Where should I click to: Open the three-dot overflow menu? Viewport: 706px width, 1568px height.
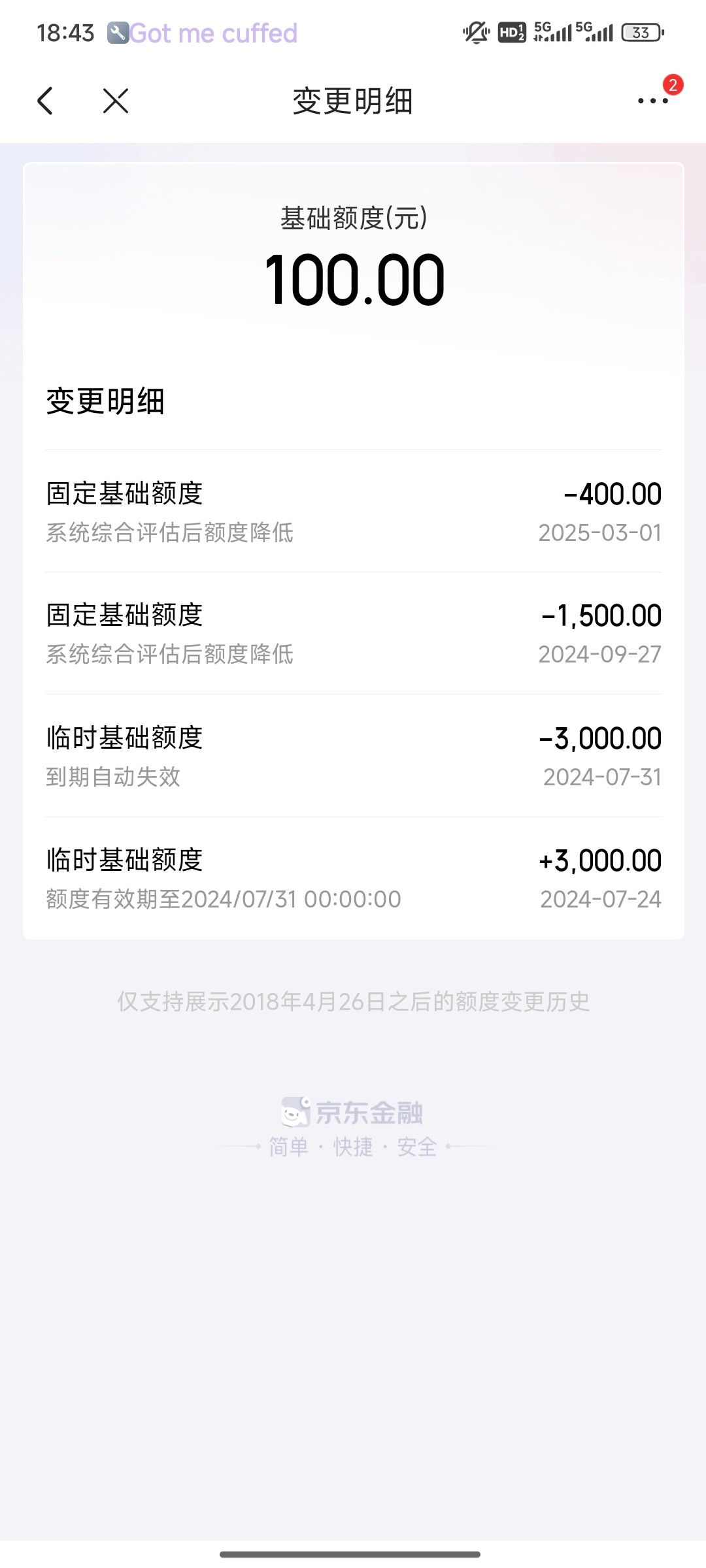point(652,101)
